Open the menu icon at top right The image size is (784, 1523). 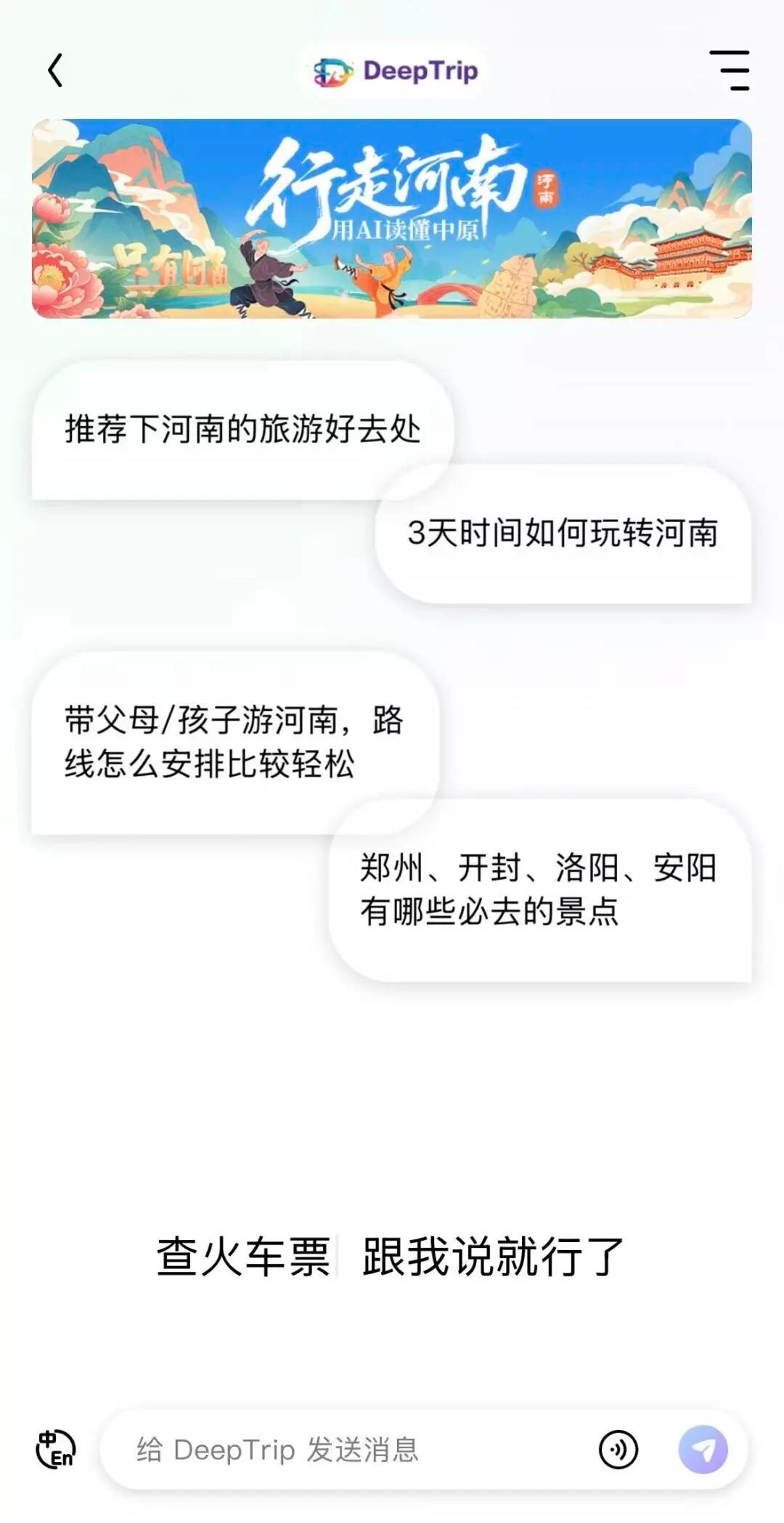729,70
